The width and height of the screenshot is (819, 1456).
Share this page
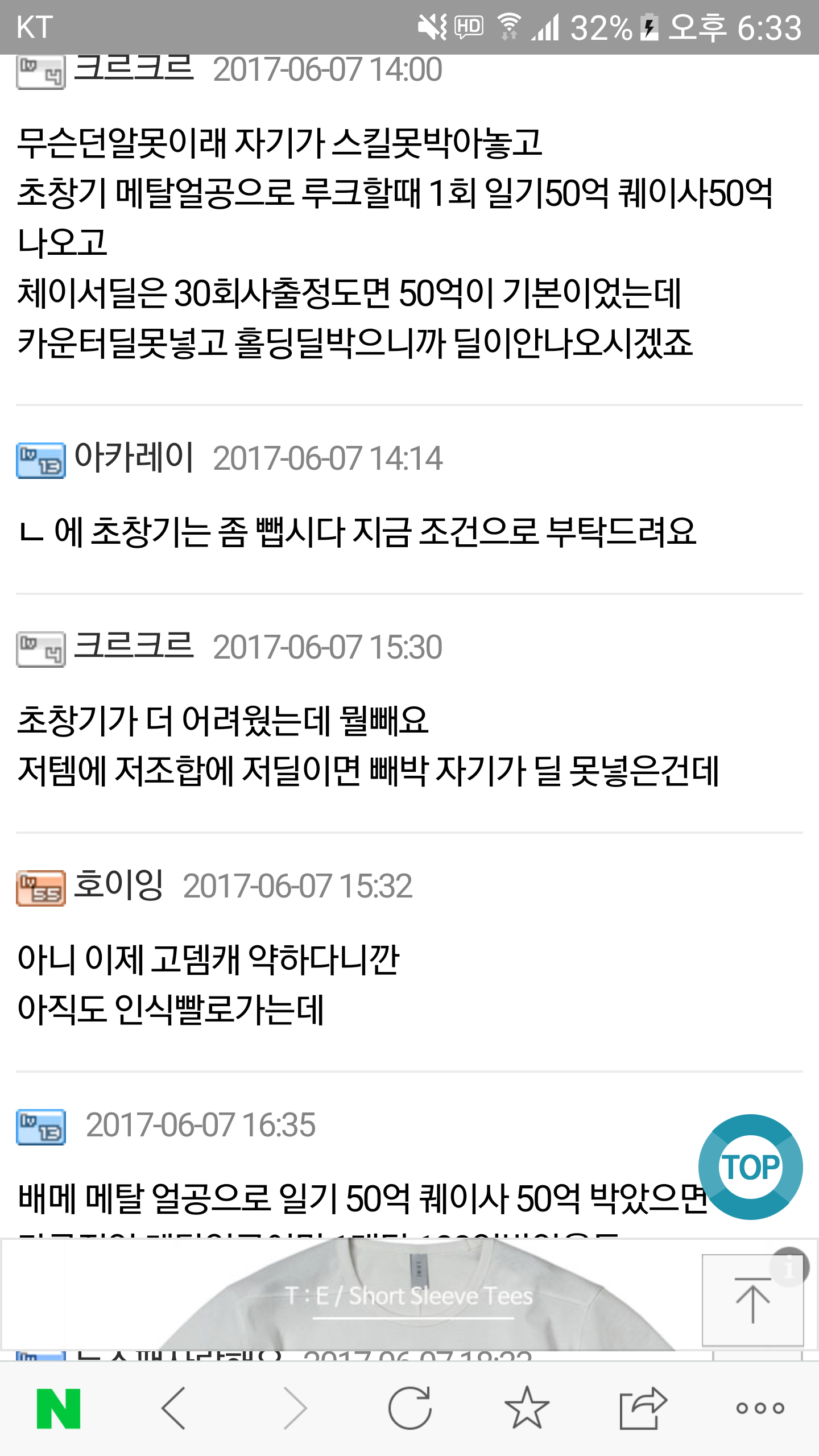643,1408
